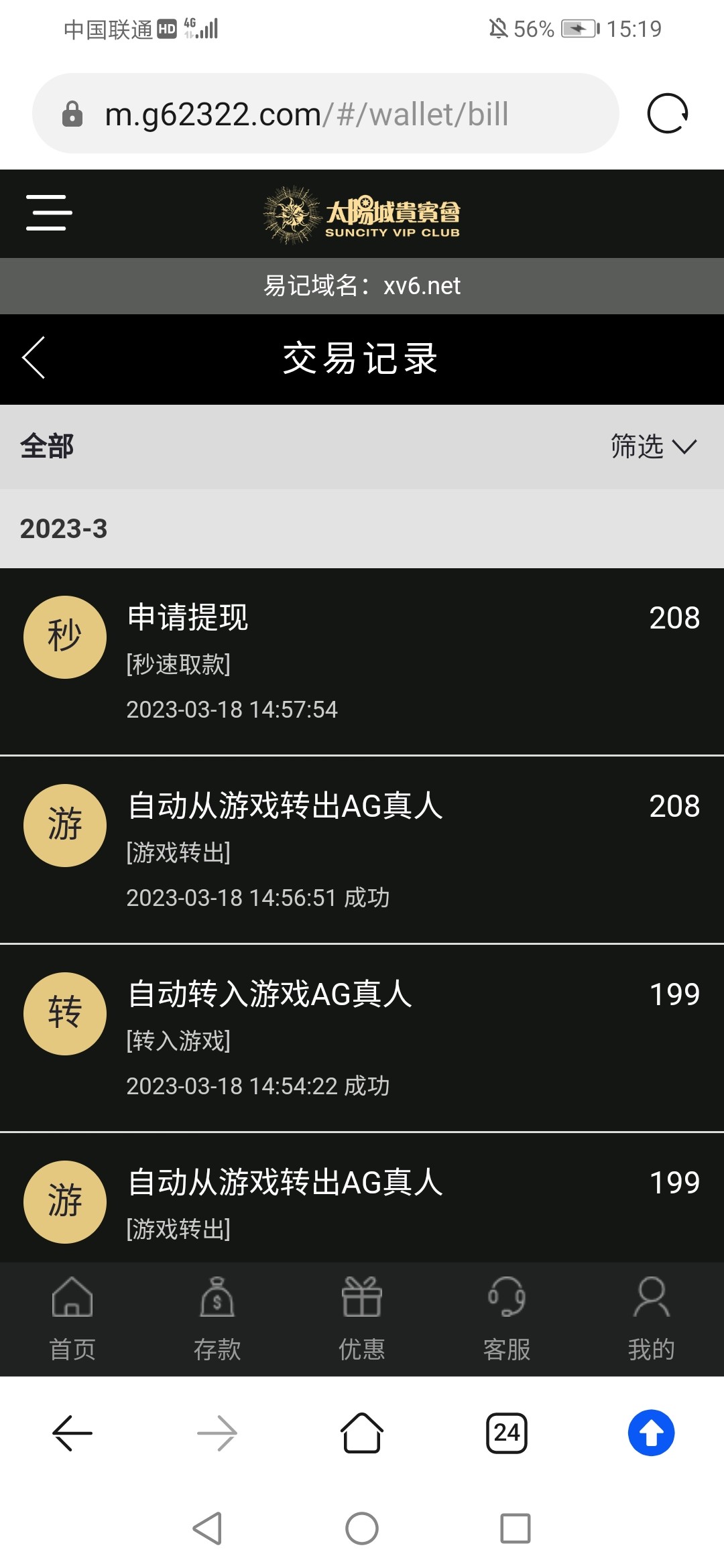Reload the page with the refresh icon

point(667,112)
